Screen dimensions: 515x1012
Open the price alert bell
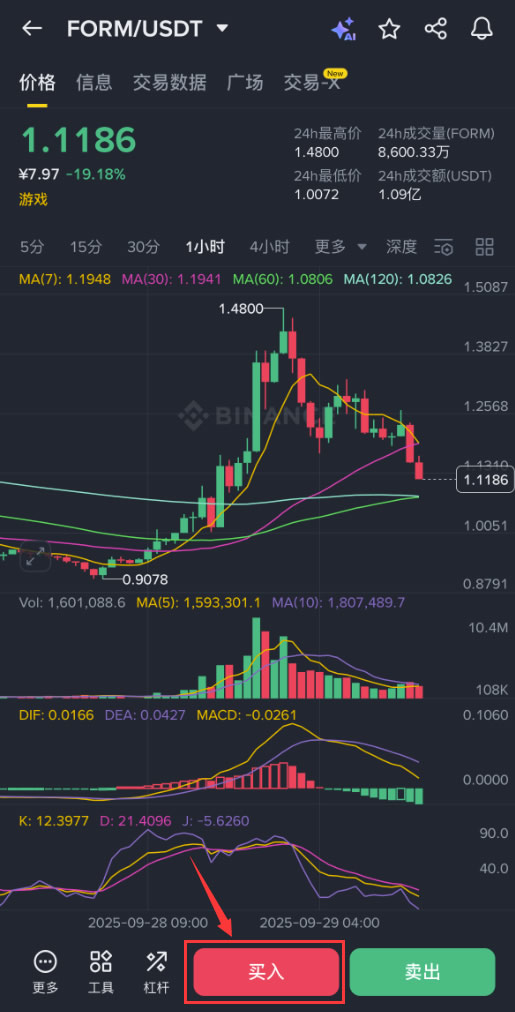(x=481, y=28)
